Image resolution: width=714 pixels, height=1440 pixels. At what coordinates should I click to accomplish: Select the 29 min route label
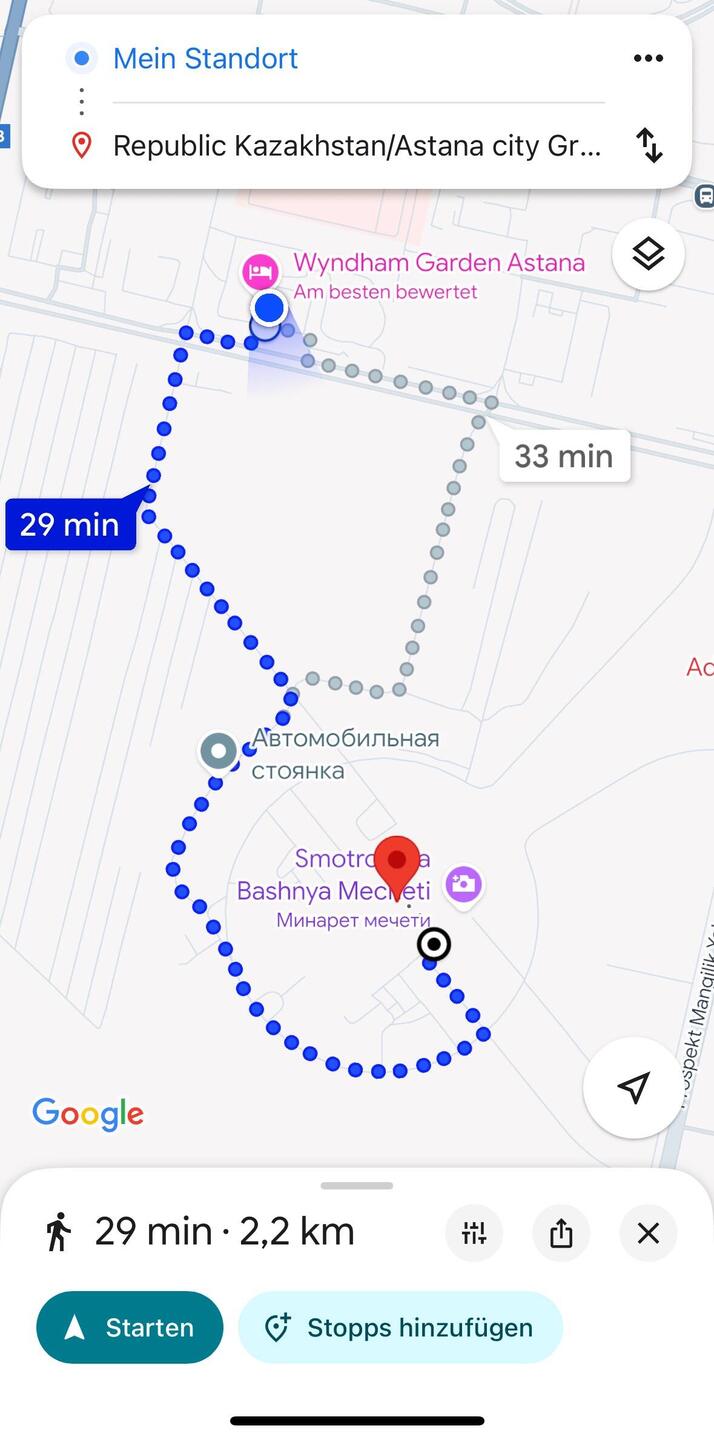click(70, 525)
